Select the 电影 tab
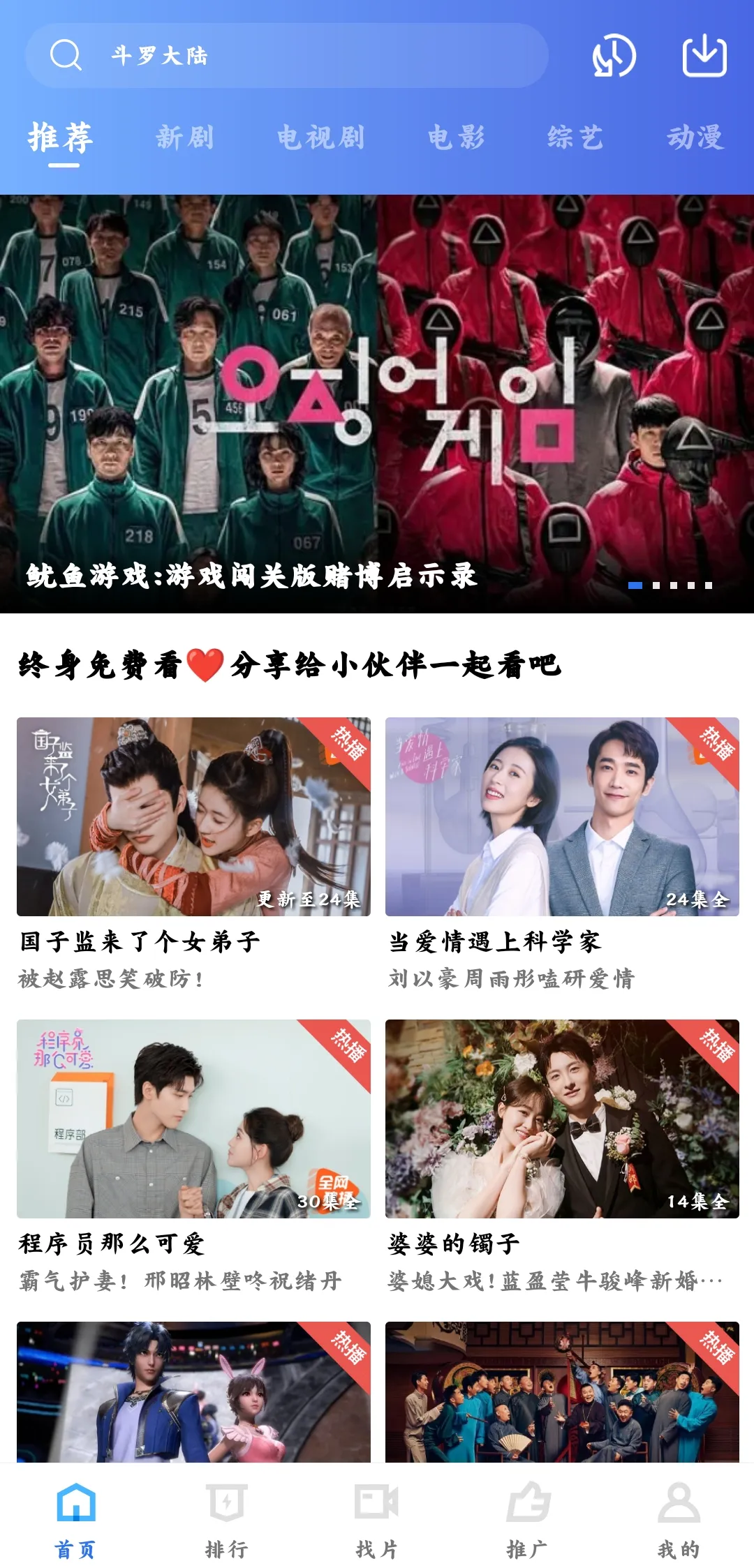Image resolution: width=754 pixels, height=1568 pixels. click(x=456, y=137)
